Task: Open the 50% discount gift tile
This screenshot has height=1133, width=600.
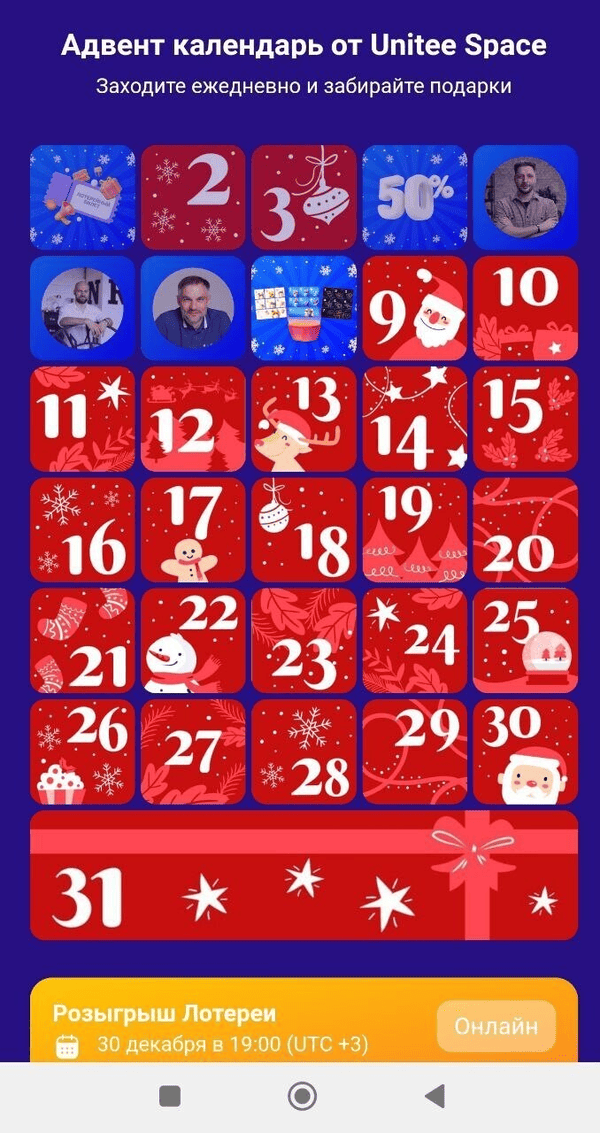Action: [x=414, y=198]
